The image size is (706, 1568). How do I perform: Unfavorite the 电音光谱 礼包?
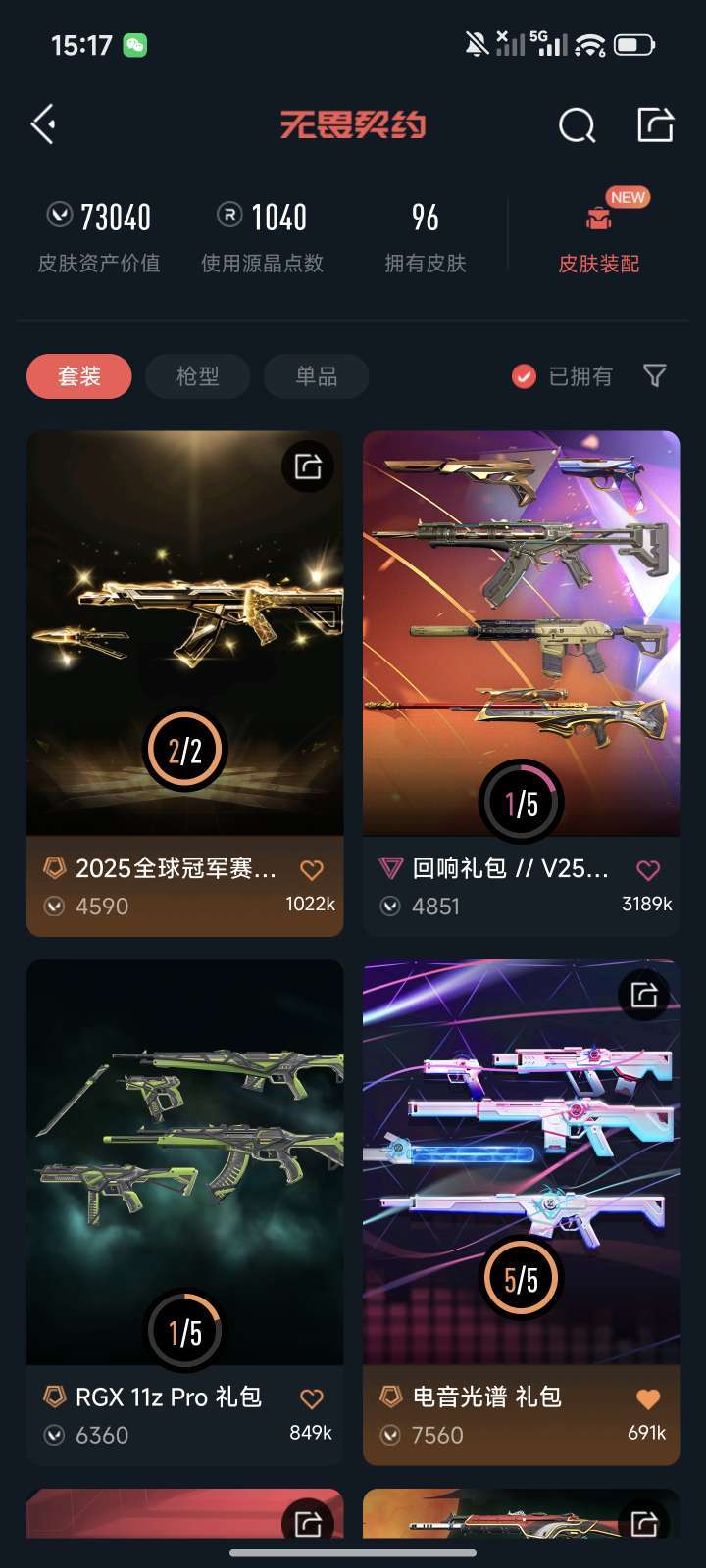pyautogui.click(x=648, y=1398)
